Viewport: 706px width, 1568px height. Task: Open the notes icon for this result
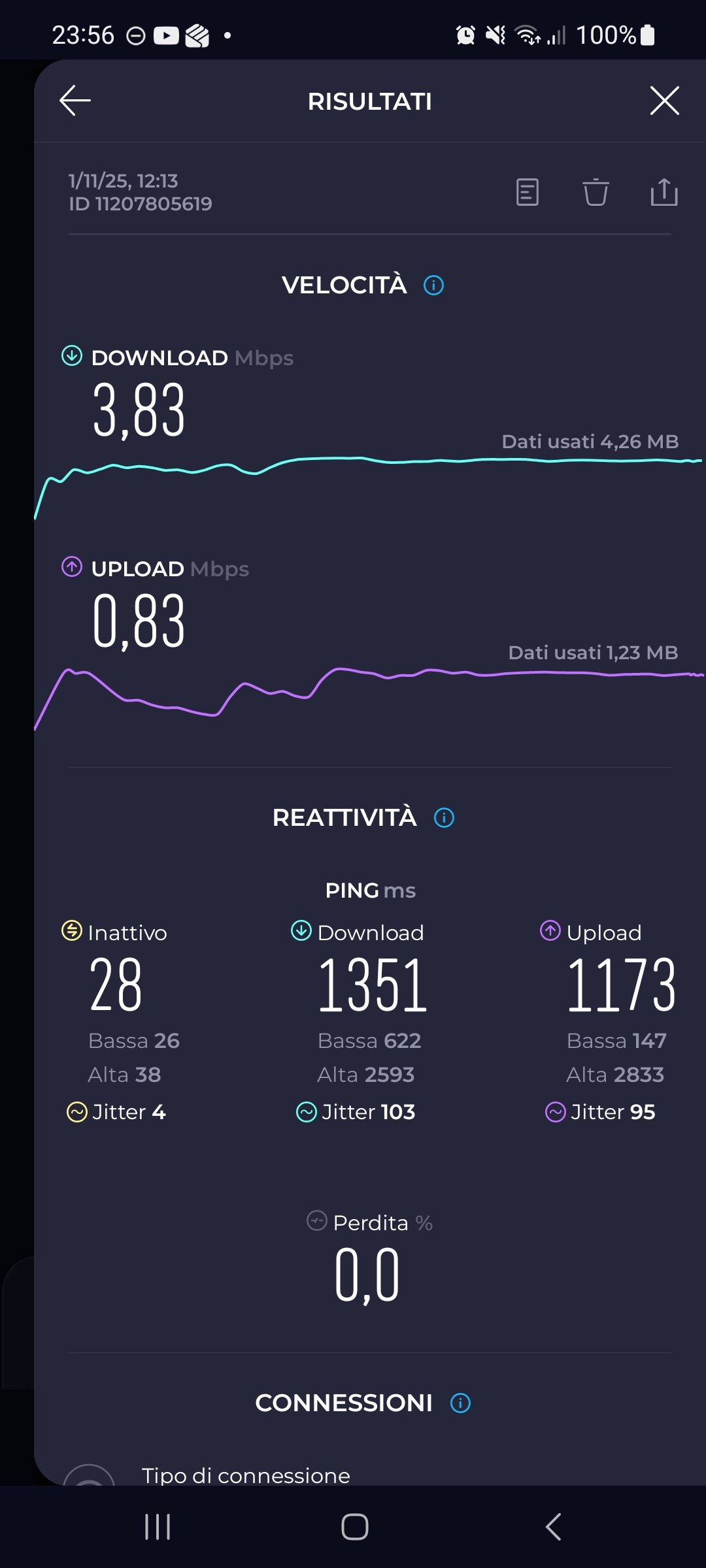coord(528,192)
